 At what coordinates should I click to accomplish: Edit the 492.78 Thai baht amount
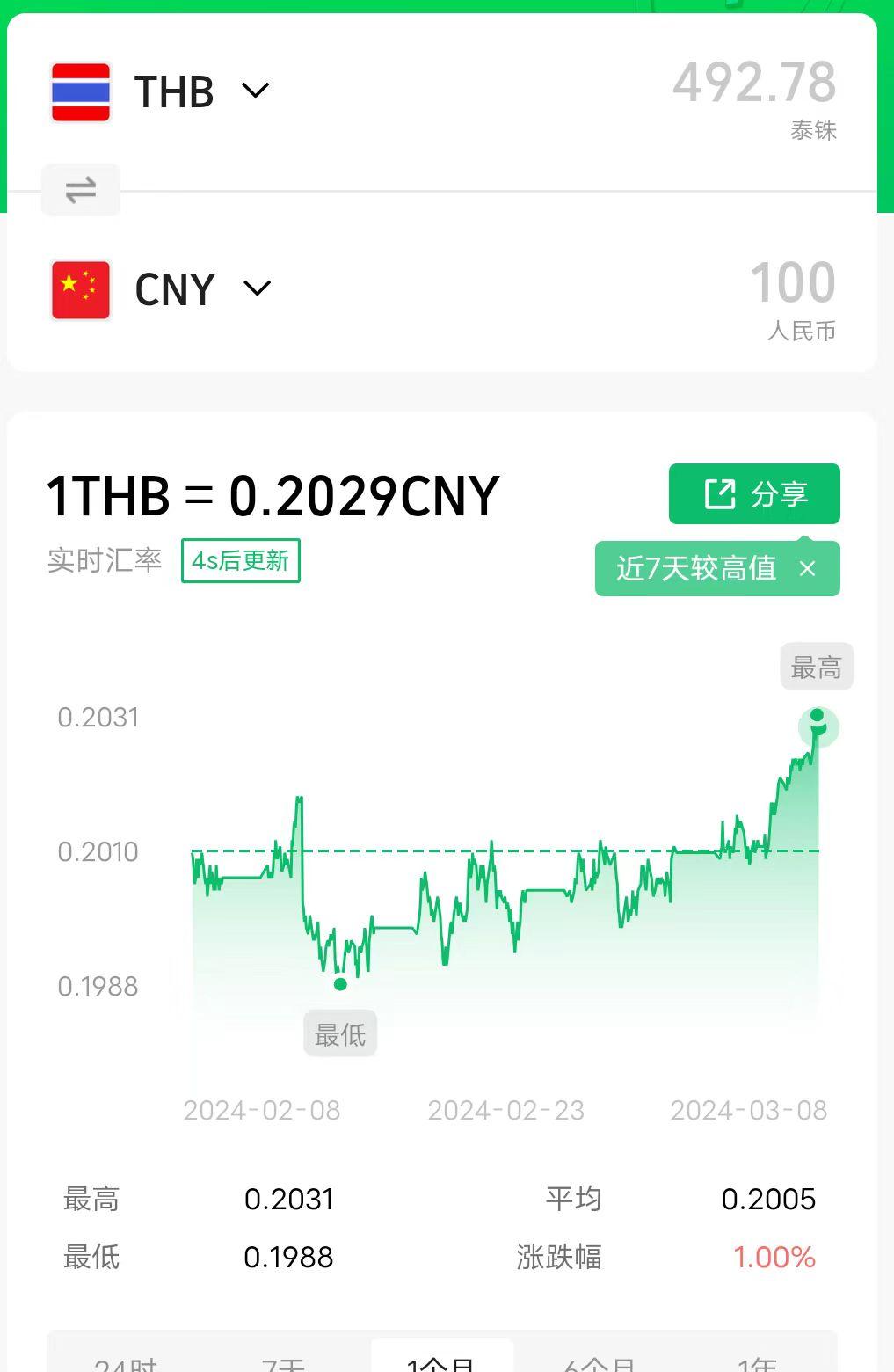pos(753,84)
